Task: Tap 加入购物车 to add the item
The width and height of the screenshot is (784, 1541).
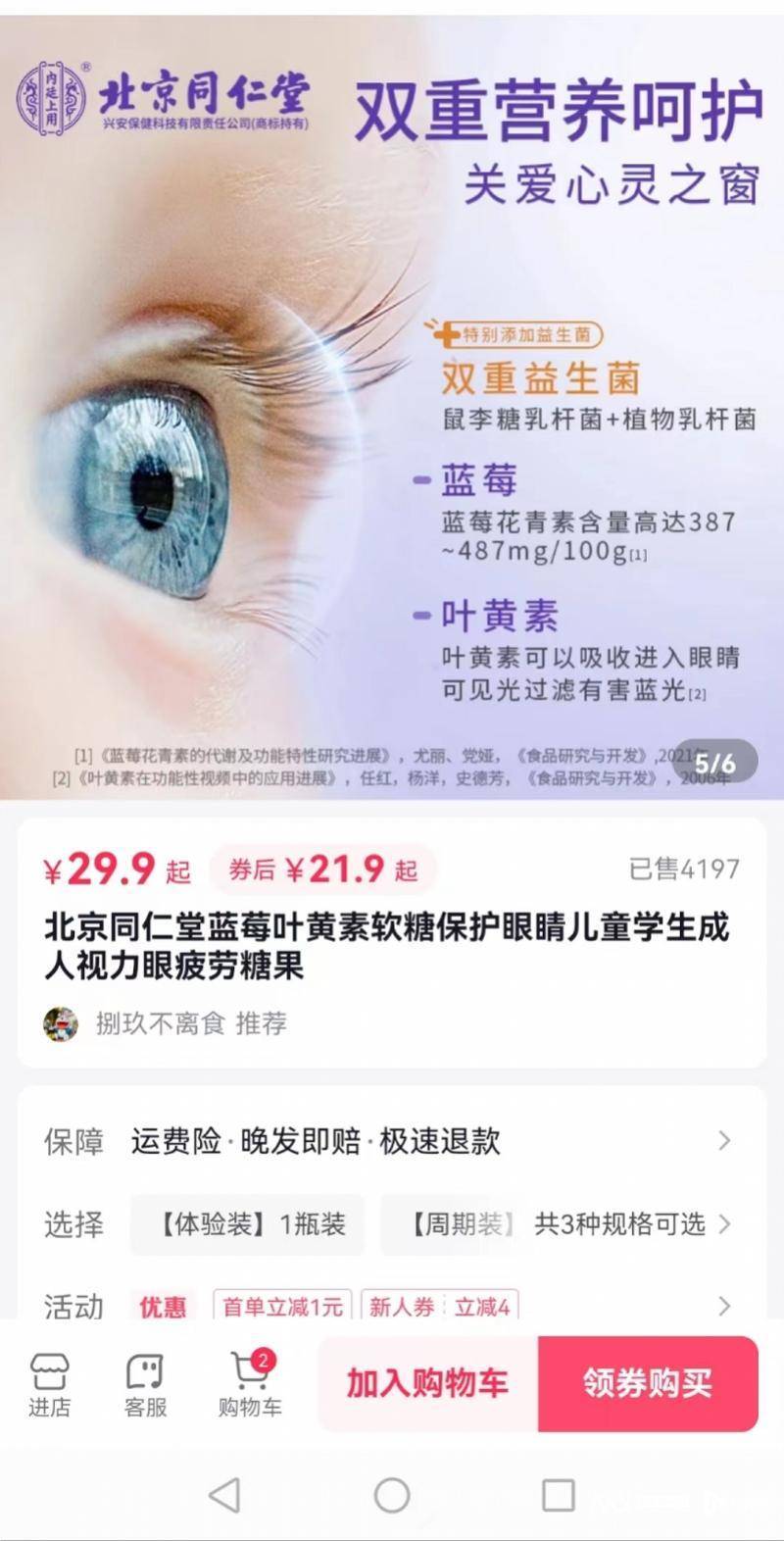Action: (x=427, y=1383)
